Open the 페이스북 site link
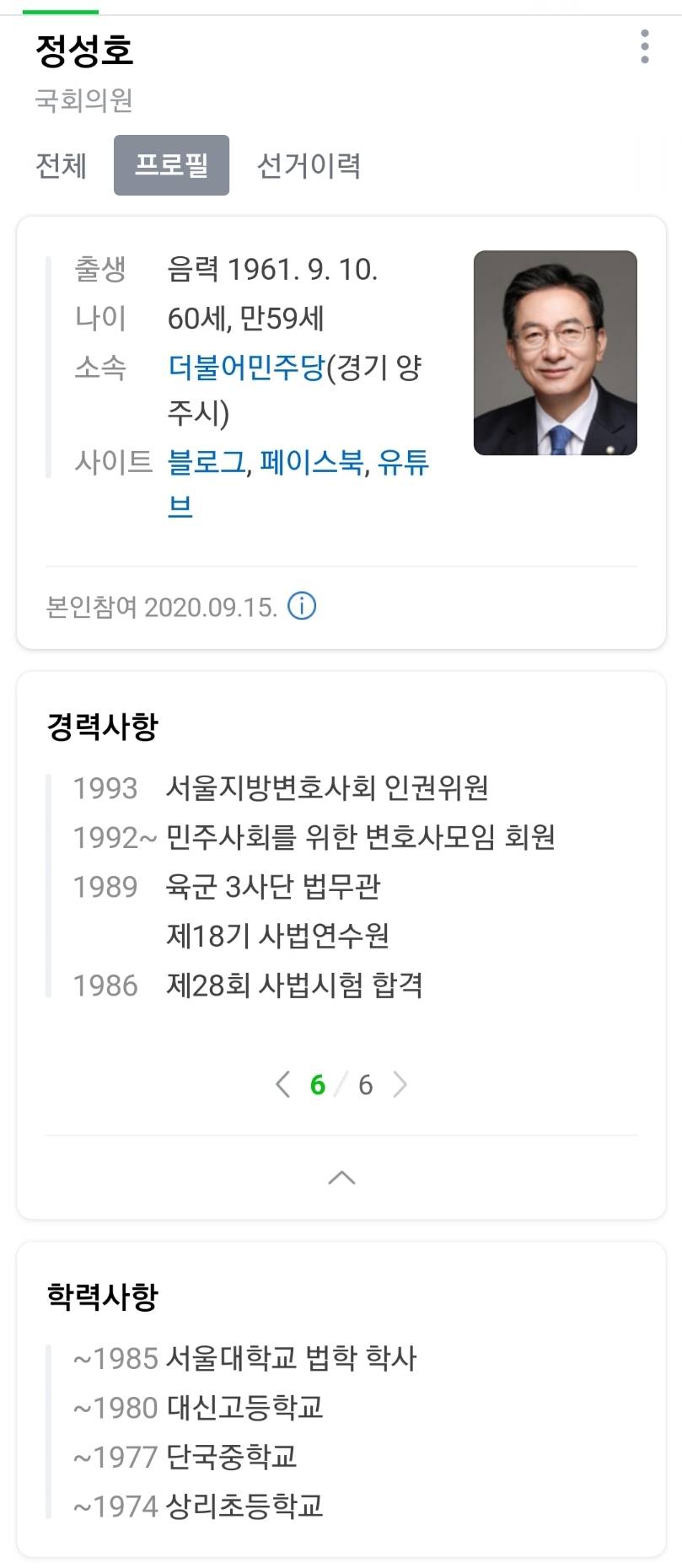 tap(311, 462)
